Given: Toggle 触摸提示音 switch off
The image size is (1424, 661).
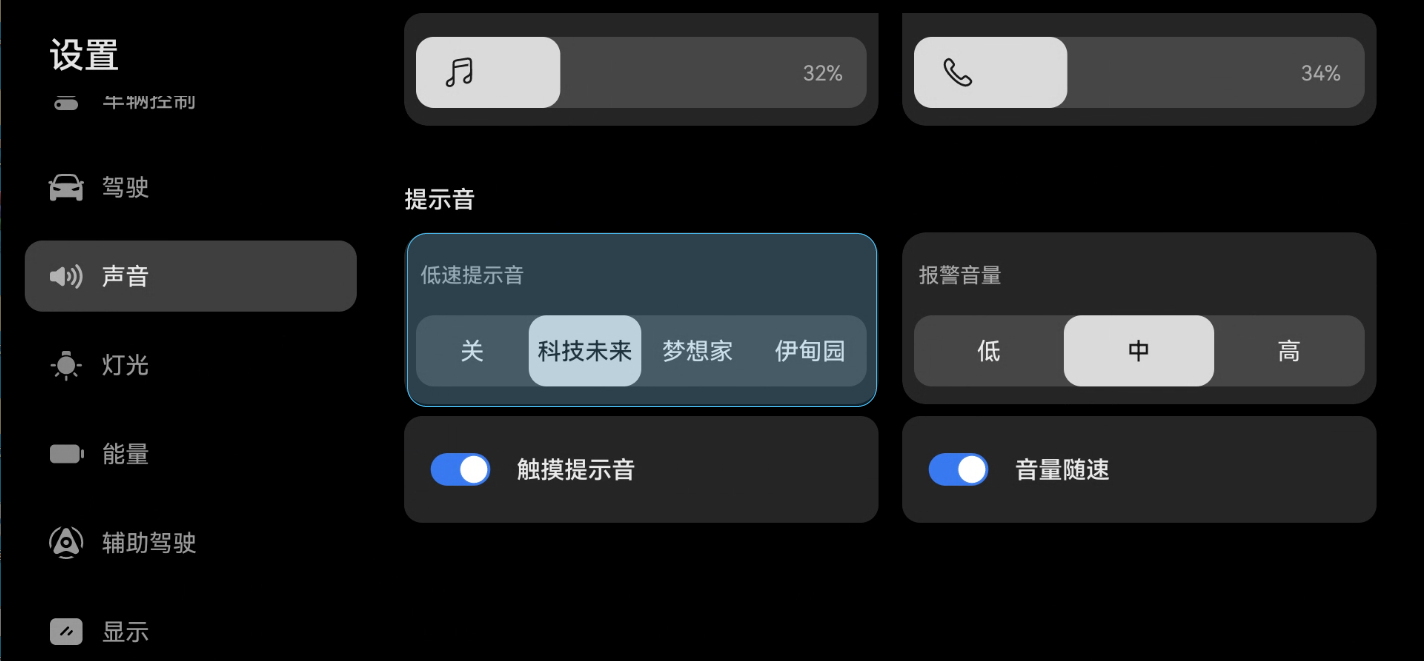Looking at the screenshot, I should pos(461,470).
